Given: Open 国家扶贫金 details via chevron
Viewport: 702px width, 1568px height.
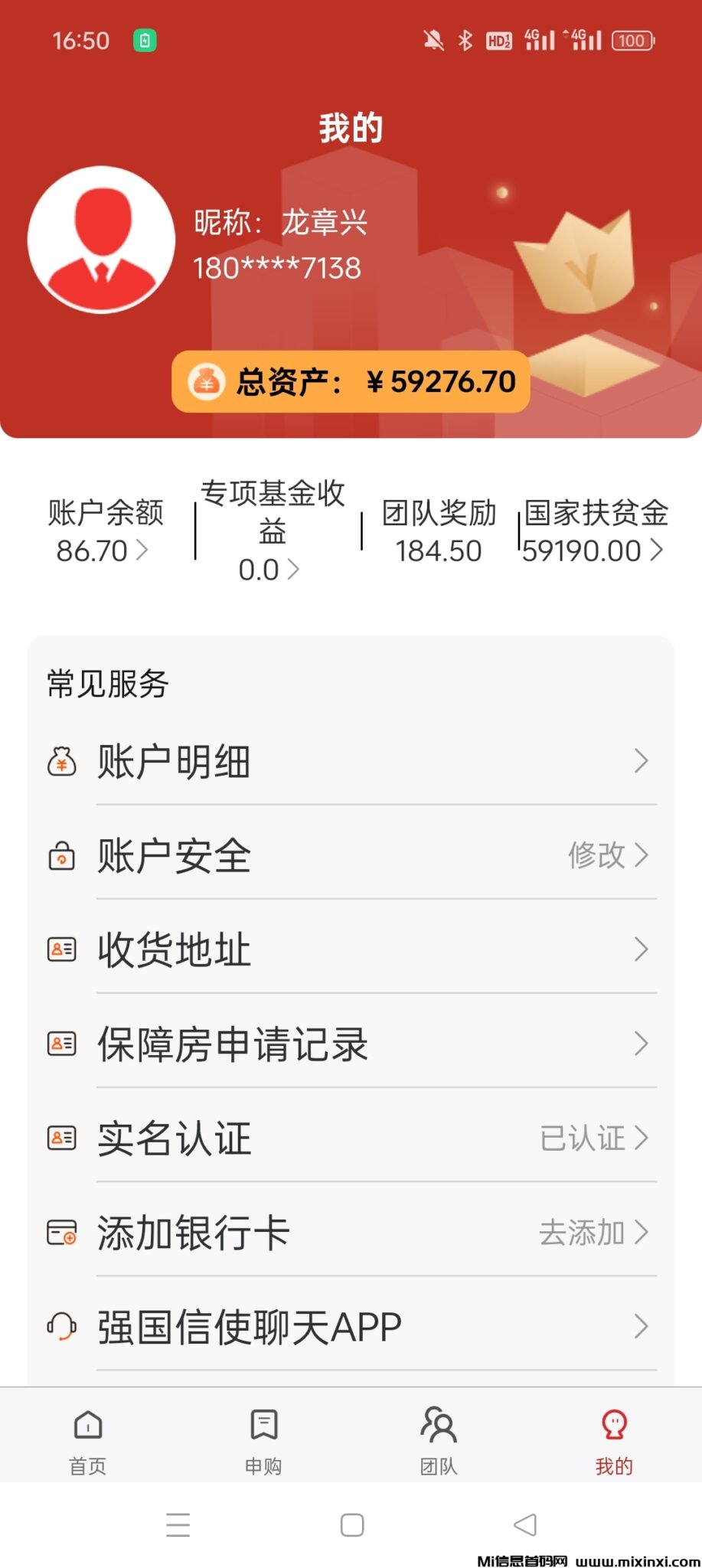Looking at the screenshot, I should [x=657, y=548].
